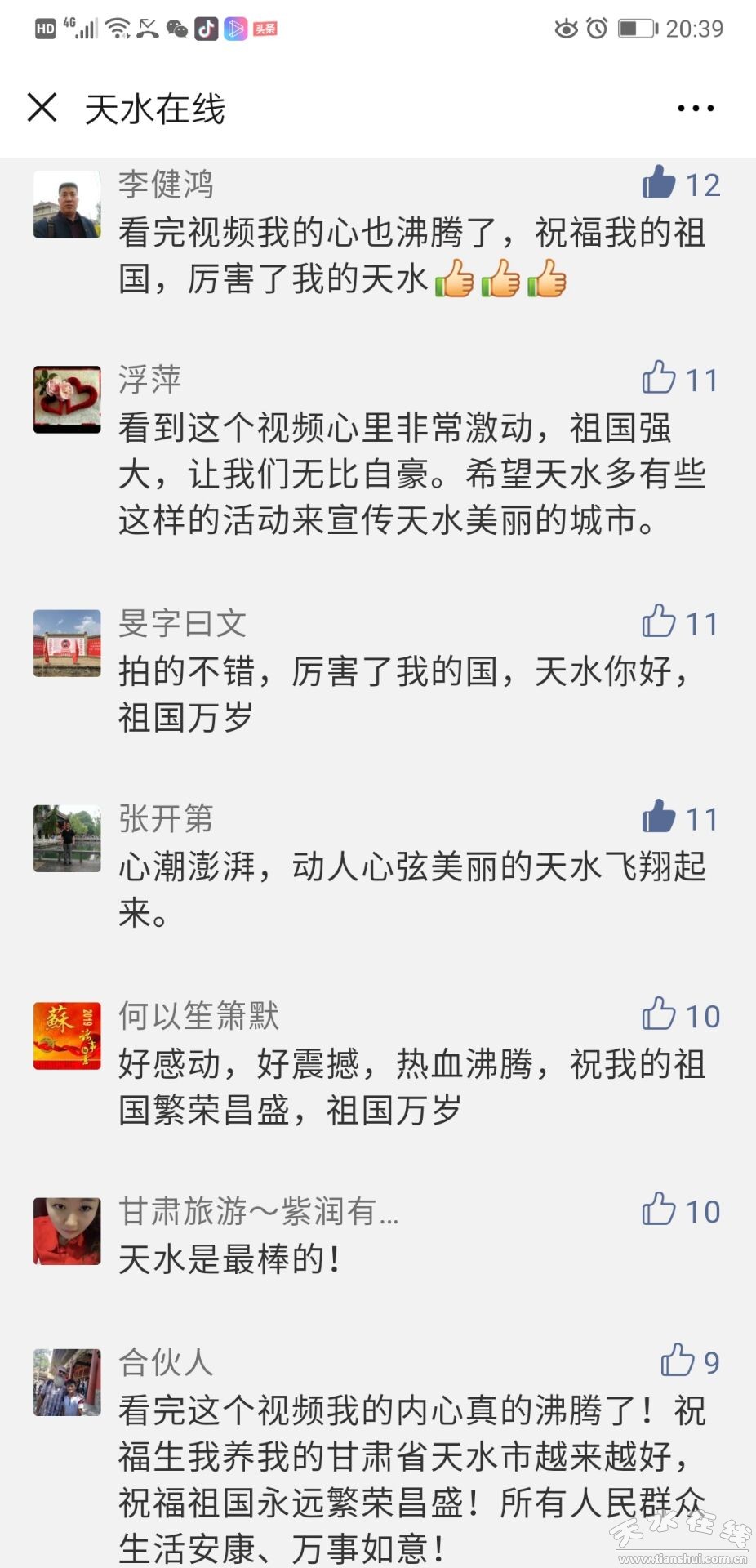Like 旻字曰文's comment
Image resolution: width=756 pixels, height=1568 pixels.
659,622
